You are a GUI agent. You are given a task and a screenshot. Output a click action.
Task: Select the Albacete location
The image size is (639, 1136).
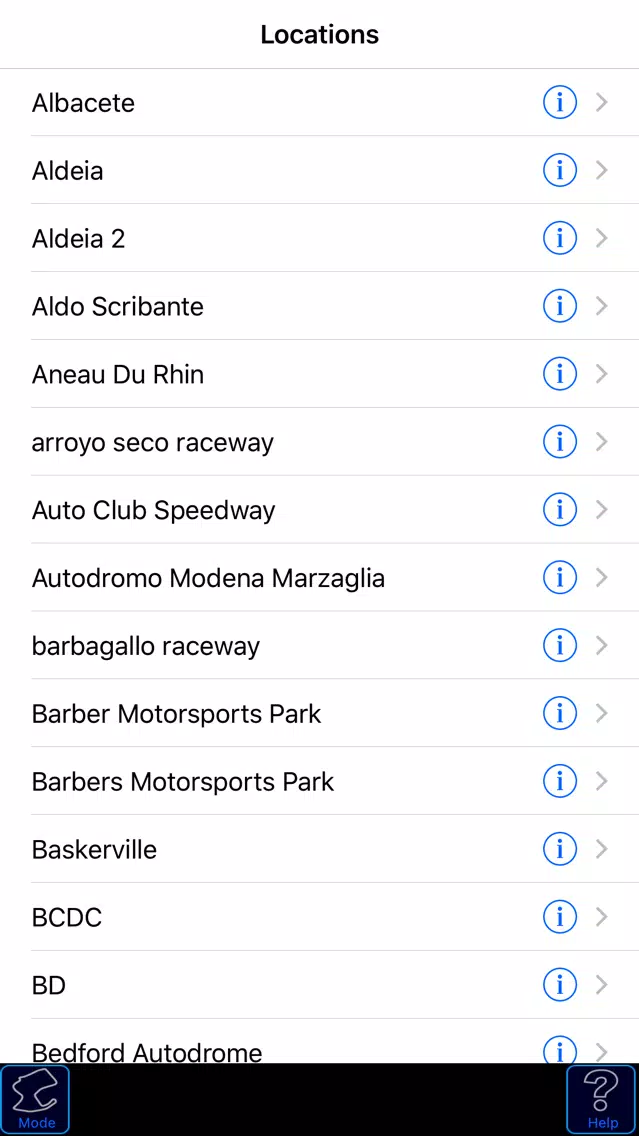(320, 103)
